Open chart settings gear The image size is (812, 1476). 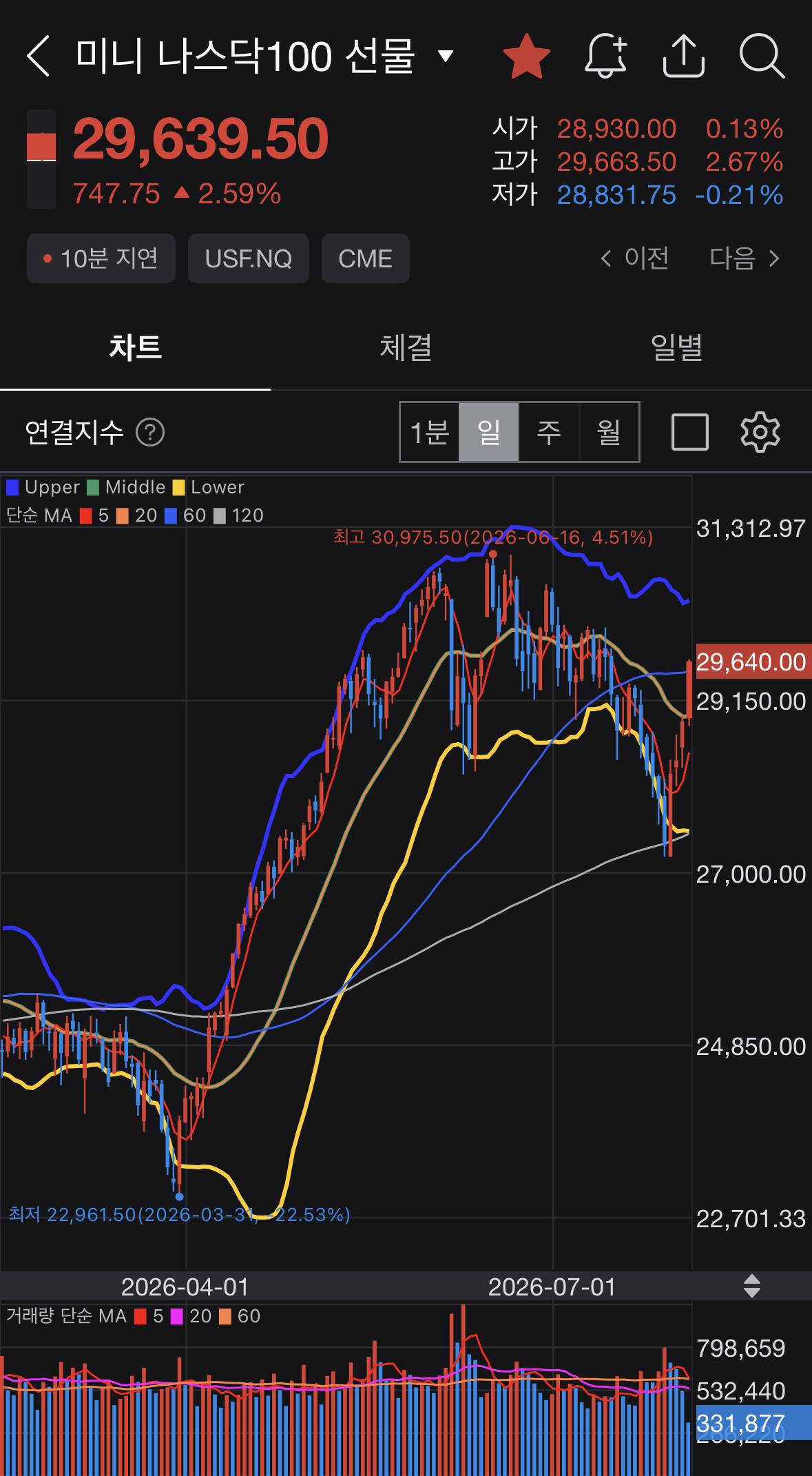pos(760,432)
